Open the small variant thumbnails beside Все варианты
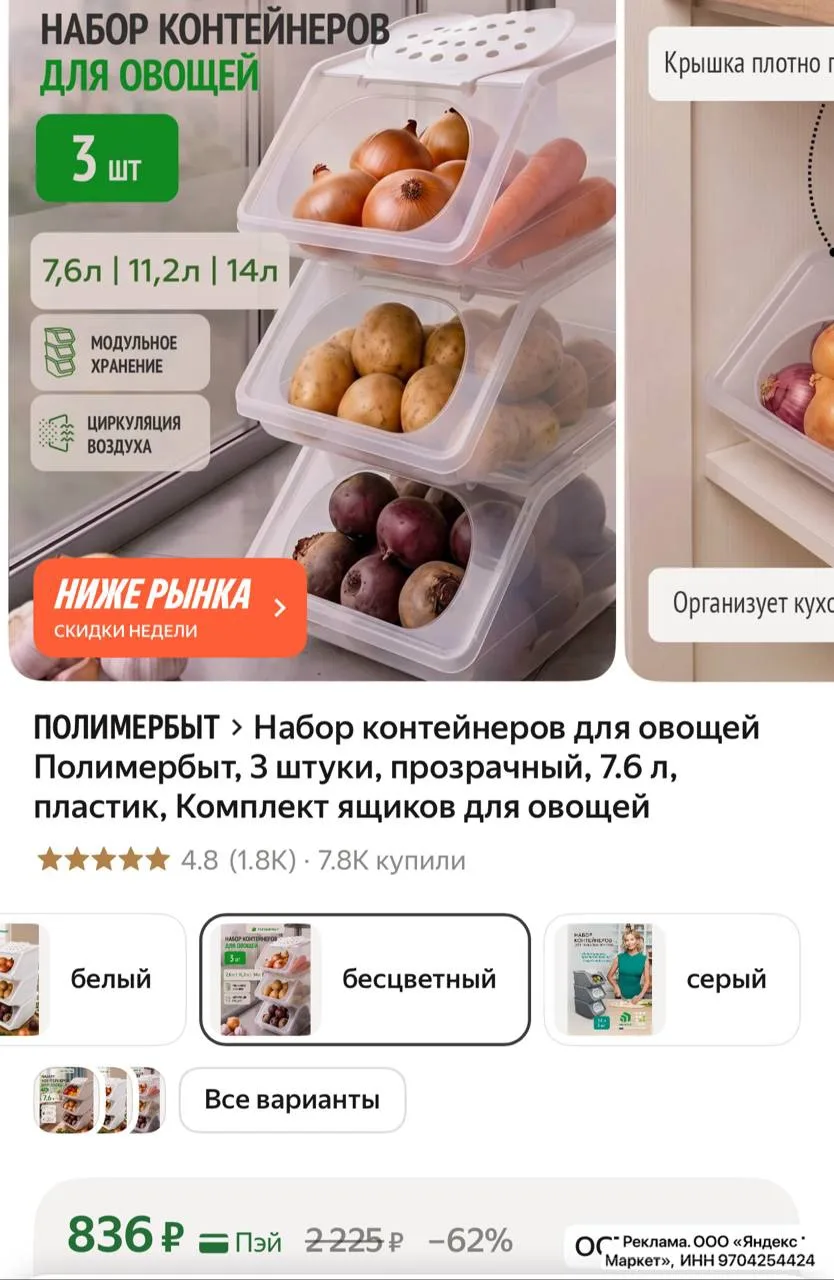The height and width of the screenshot is (1280, 834). pyautogui.click(x=98, y=1100)
